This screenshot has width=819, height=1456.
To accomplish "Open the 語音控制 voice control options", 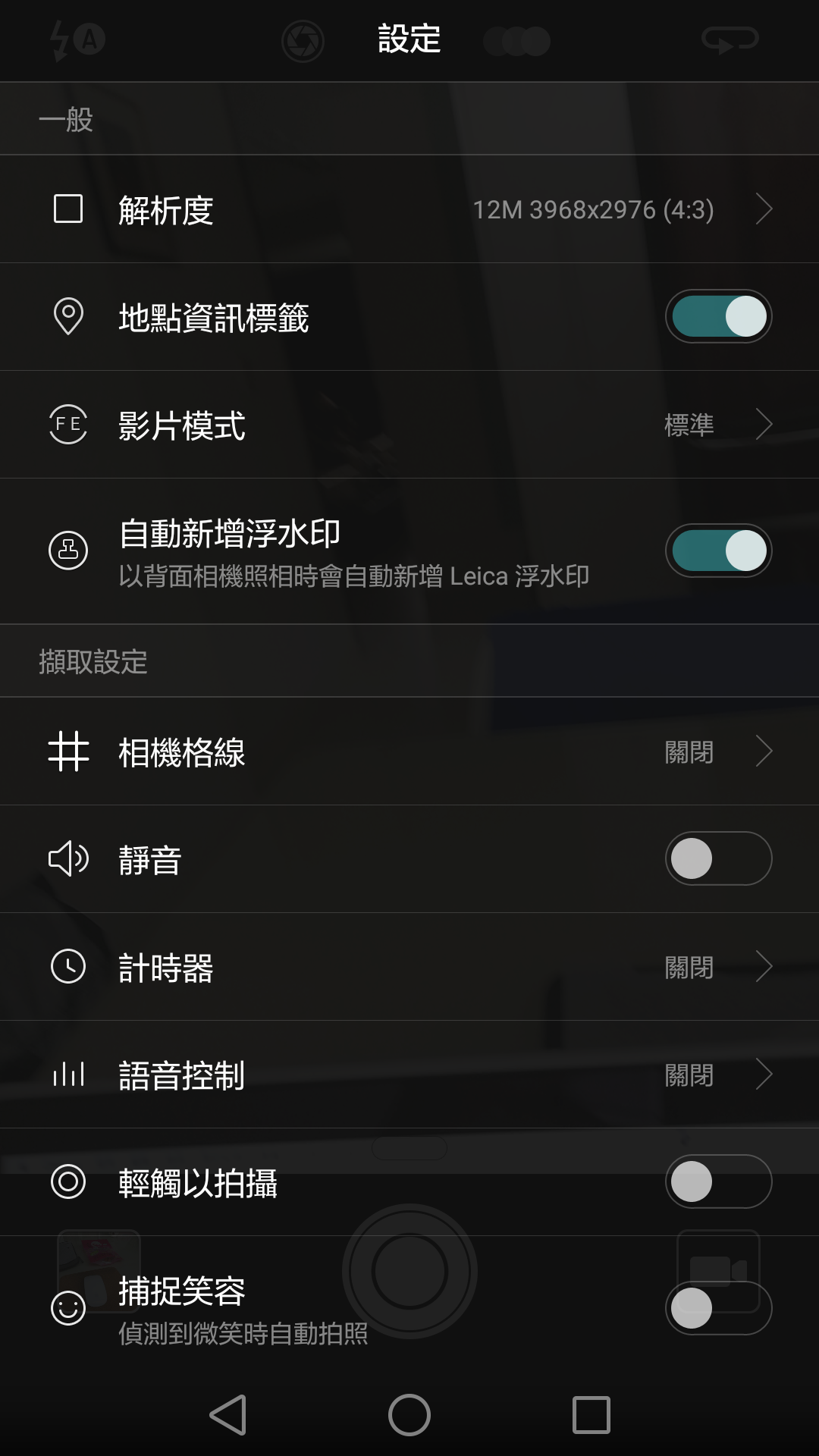I will coord(409,1074).
